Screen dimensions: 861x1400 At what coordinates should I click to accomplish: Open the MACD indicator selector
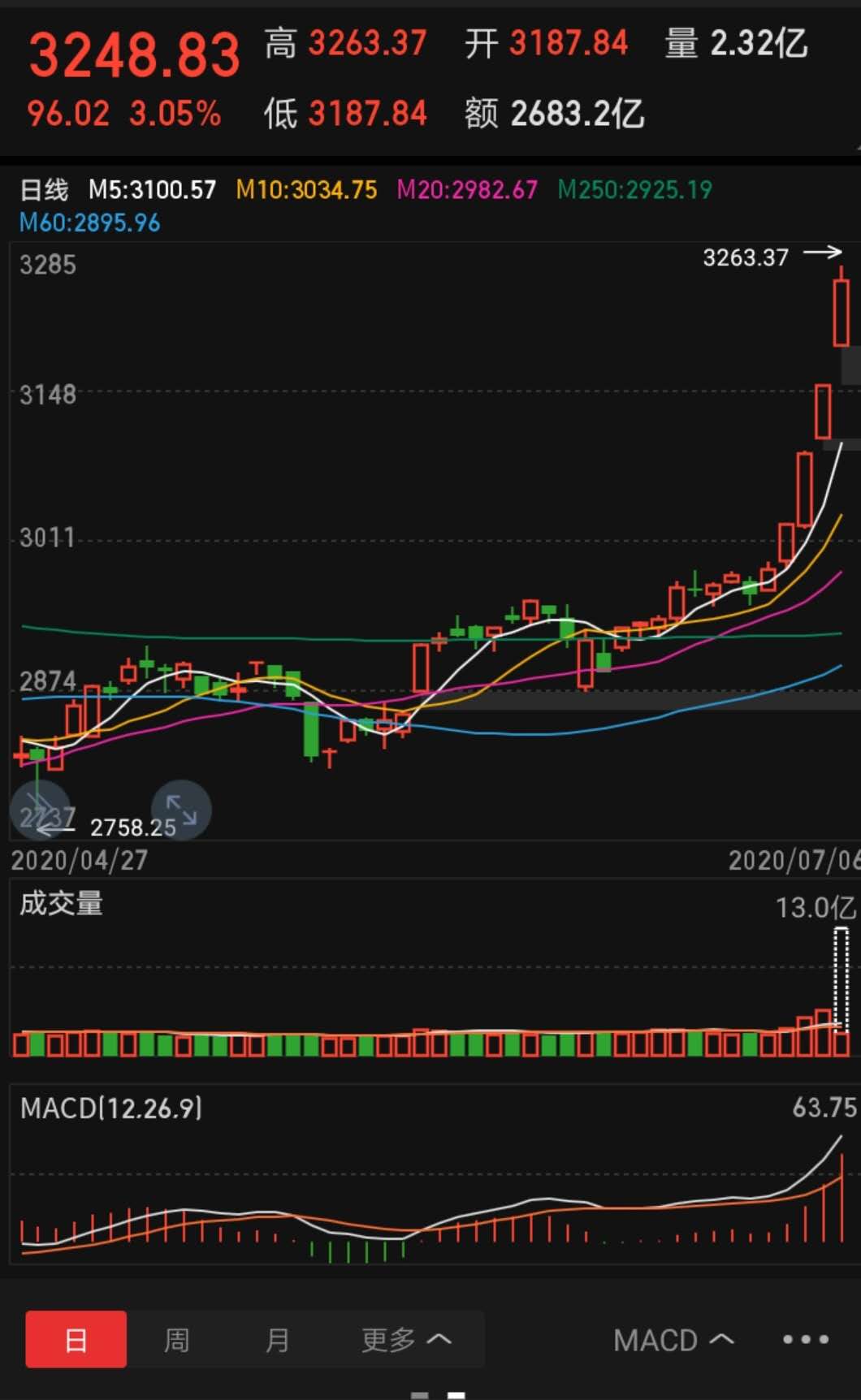(673, 1340)
